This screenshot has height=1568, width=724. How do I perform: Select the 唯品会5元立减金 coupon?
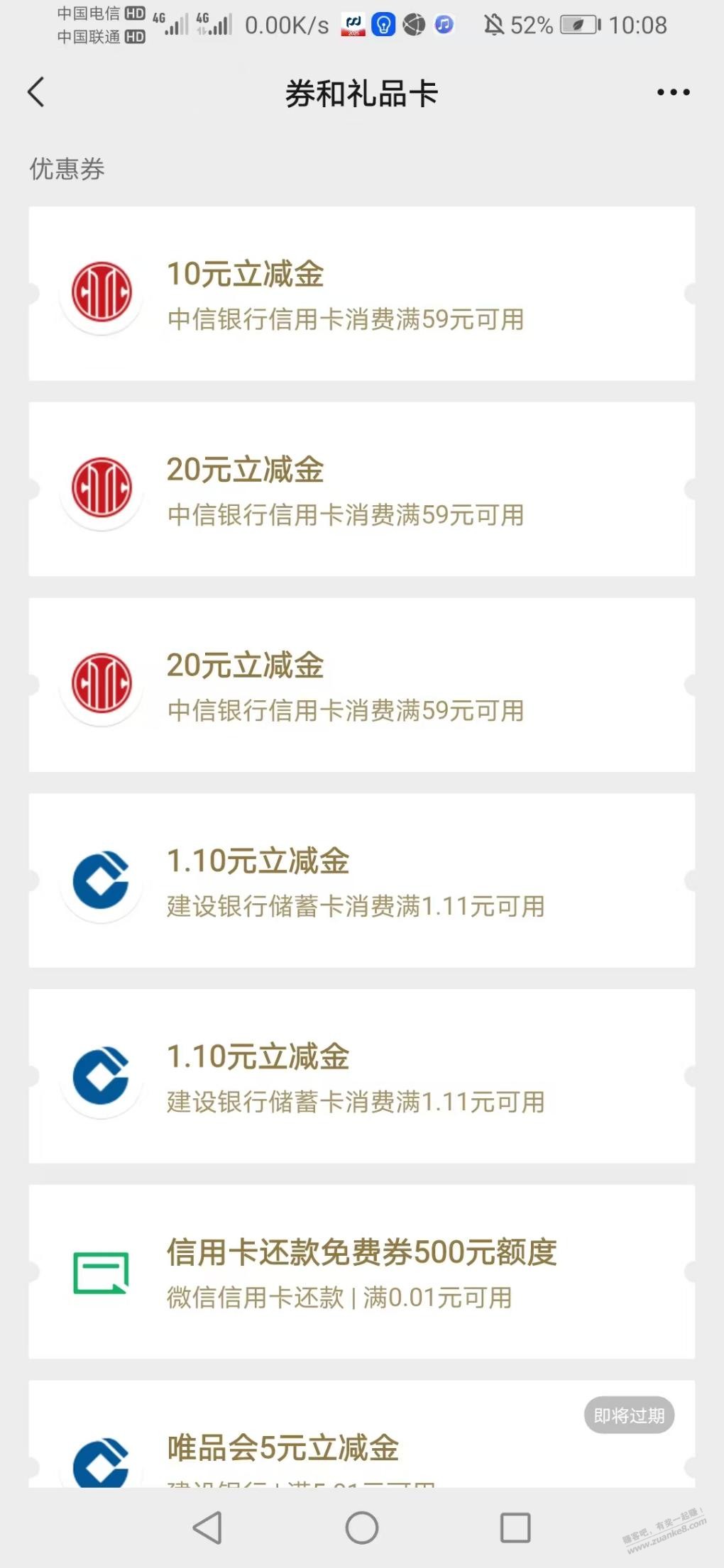[x=361, y=1447]
